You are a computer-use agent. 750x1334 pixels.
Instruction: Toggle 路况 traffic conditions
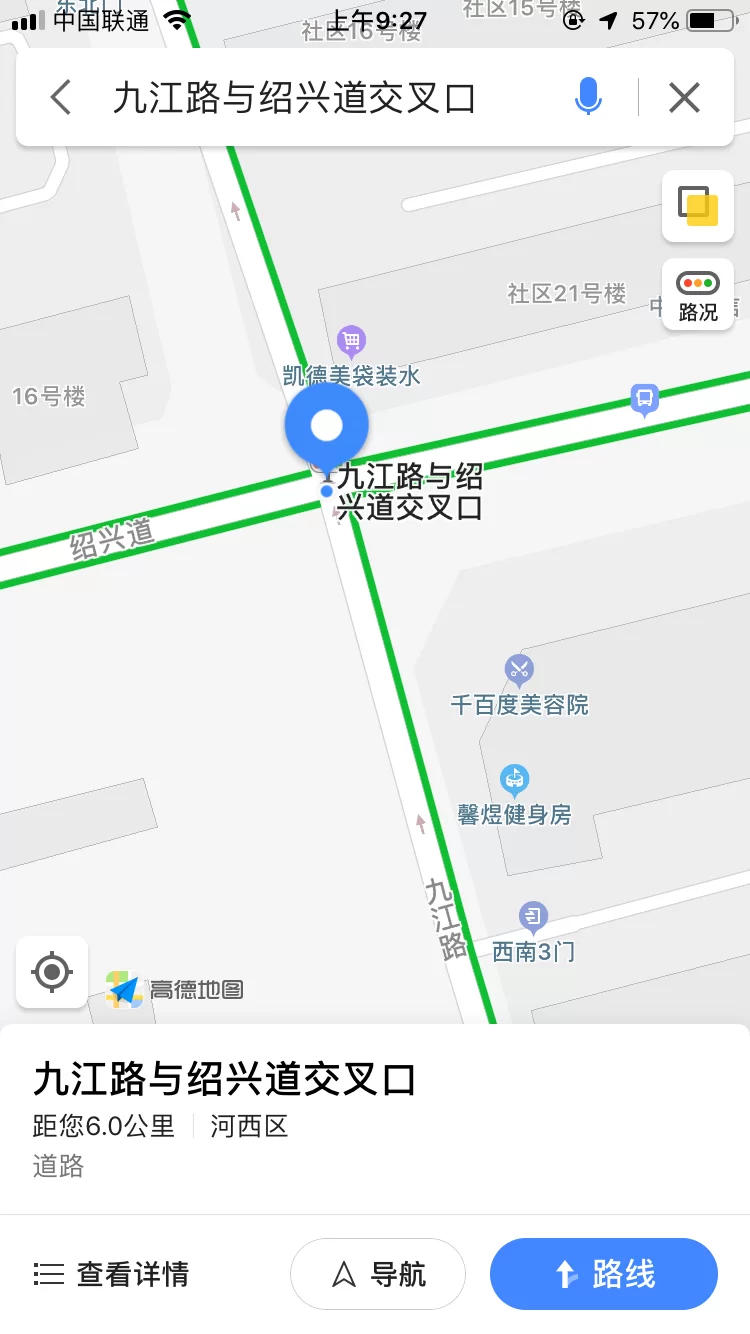tap(698, 295)
